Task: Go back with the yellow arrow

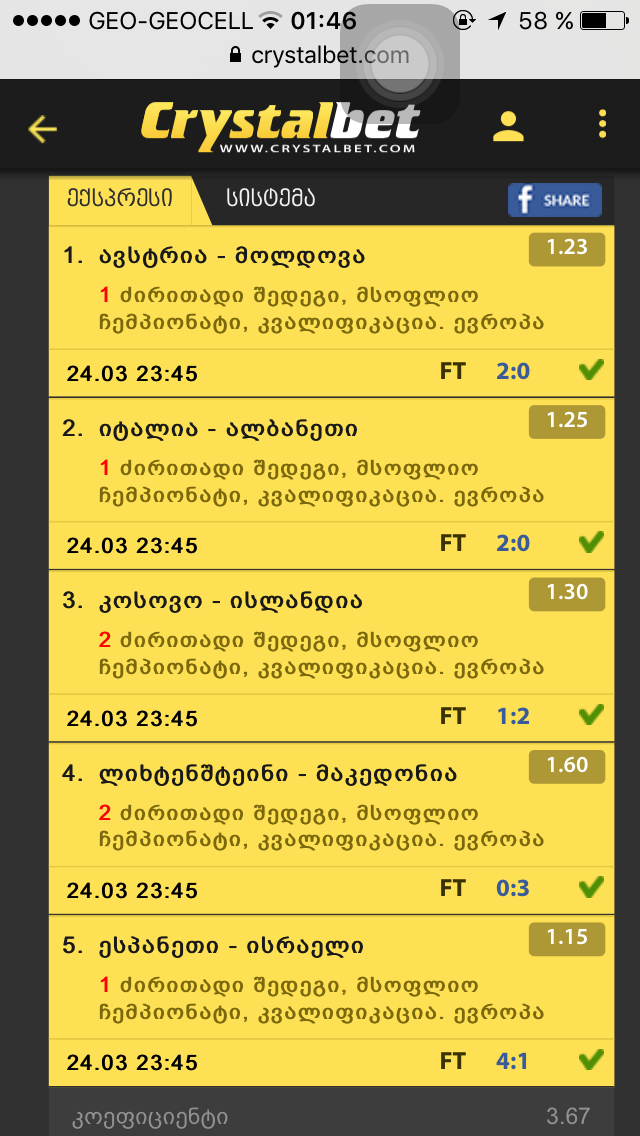Action: (x=42, y=128)
